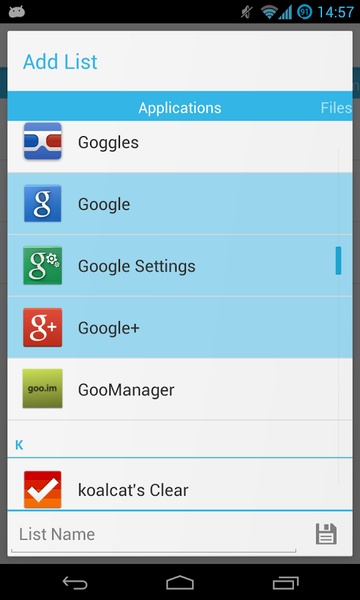Save the list with the floppy disk icon
The image size is (360, 600).
tap(326, 533)
